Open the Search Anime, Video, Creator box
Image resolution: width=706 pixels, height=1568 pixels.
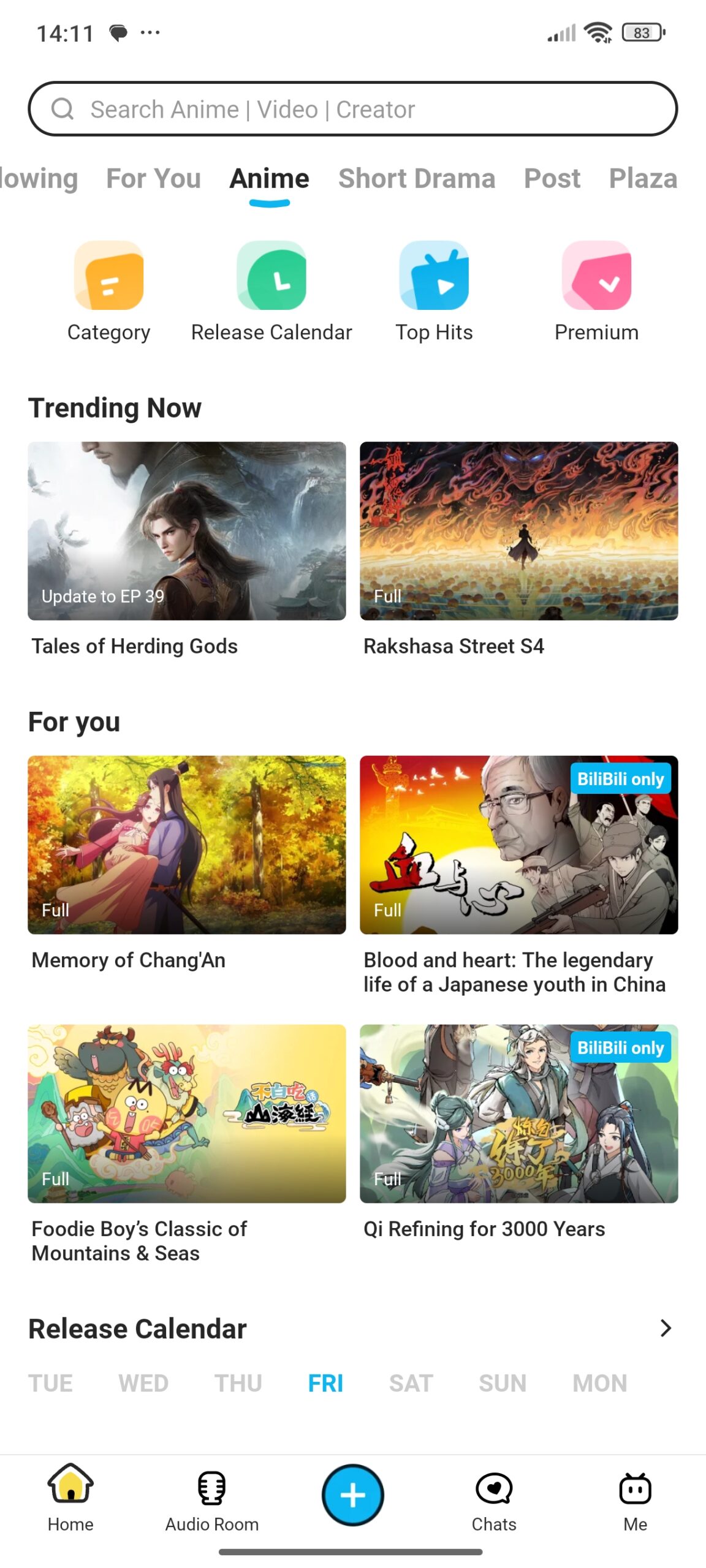point(352,109)
